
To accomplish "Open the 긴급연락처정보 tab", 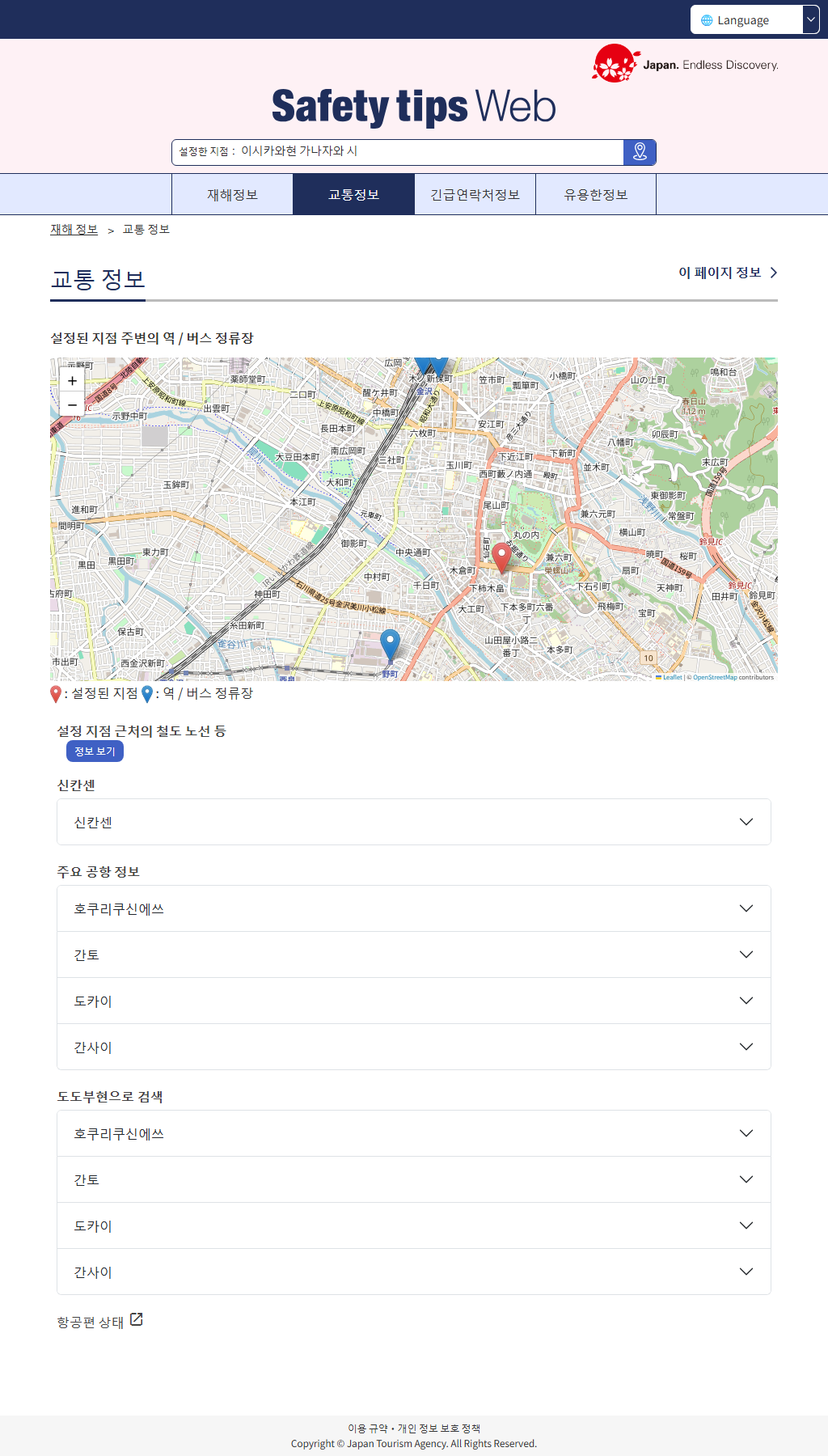I will coord(475,195).
